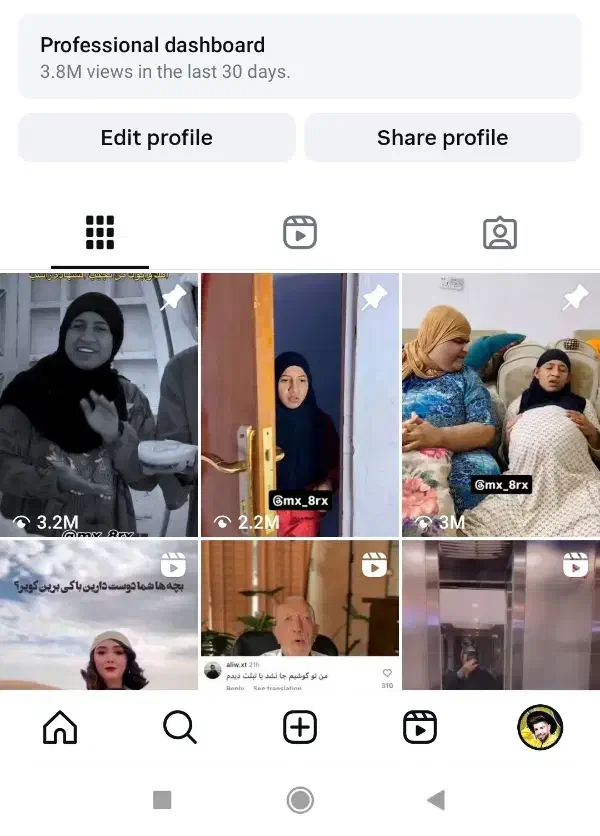This screenshot has width=600, height=836.
Task: Go to the Home feed
Action: pyautogui.click(x=60, y=728)
